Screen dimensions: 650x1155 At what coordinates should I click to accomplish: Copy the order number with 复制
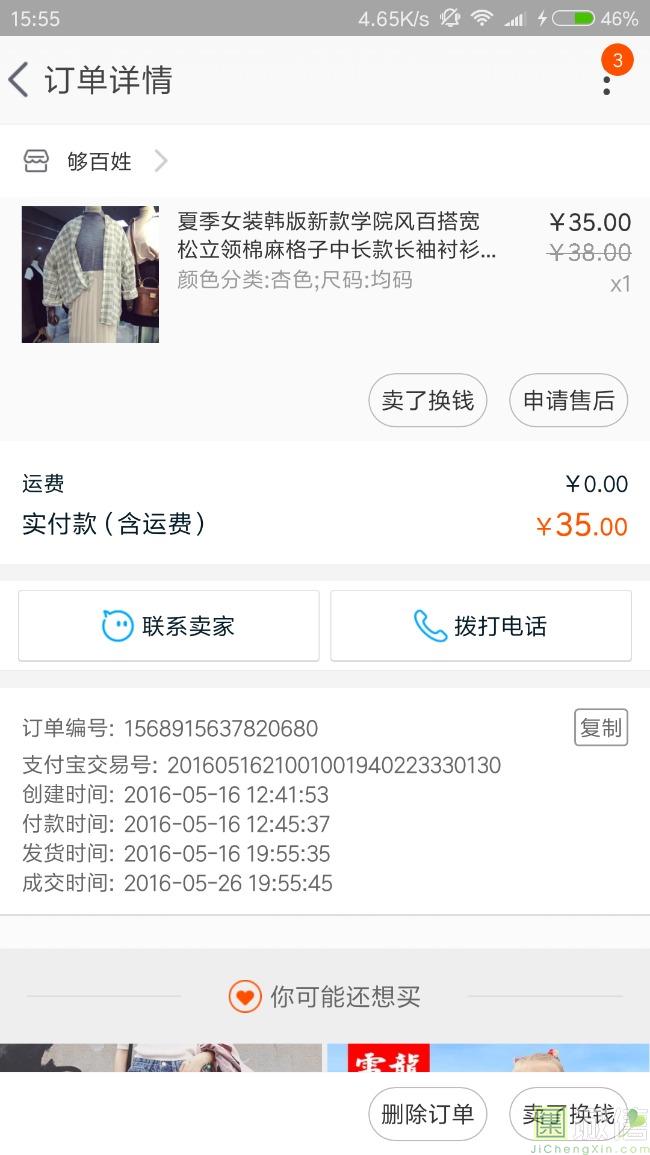(x=600, y=728)
